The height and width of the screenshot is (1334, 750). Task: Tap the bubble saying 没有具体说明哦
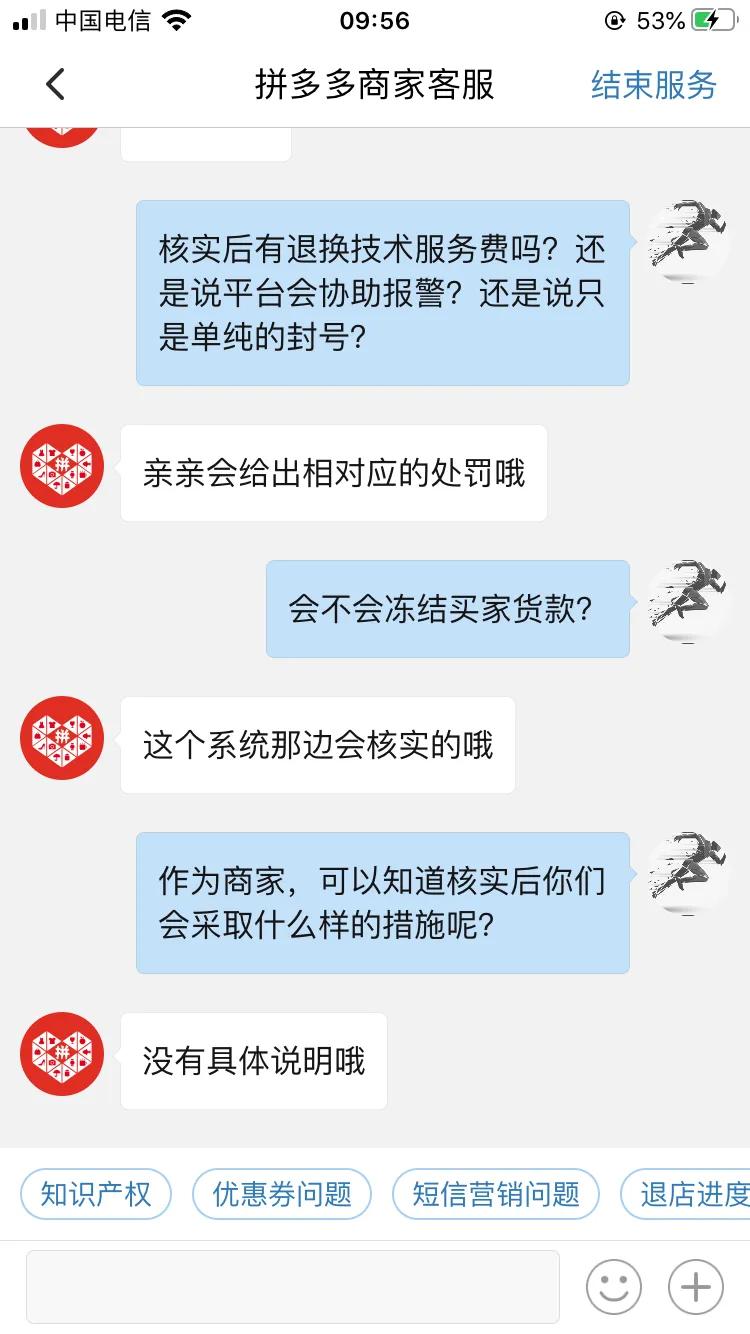252,1060
